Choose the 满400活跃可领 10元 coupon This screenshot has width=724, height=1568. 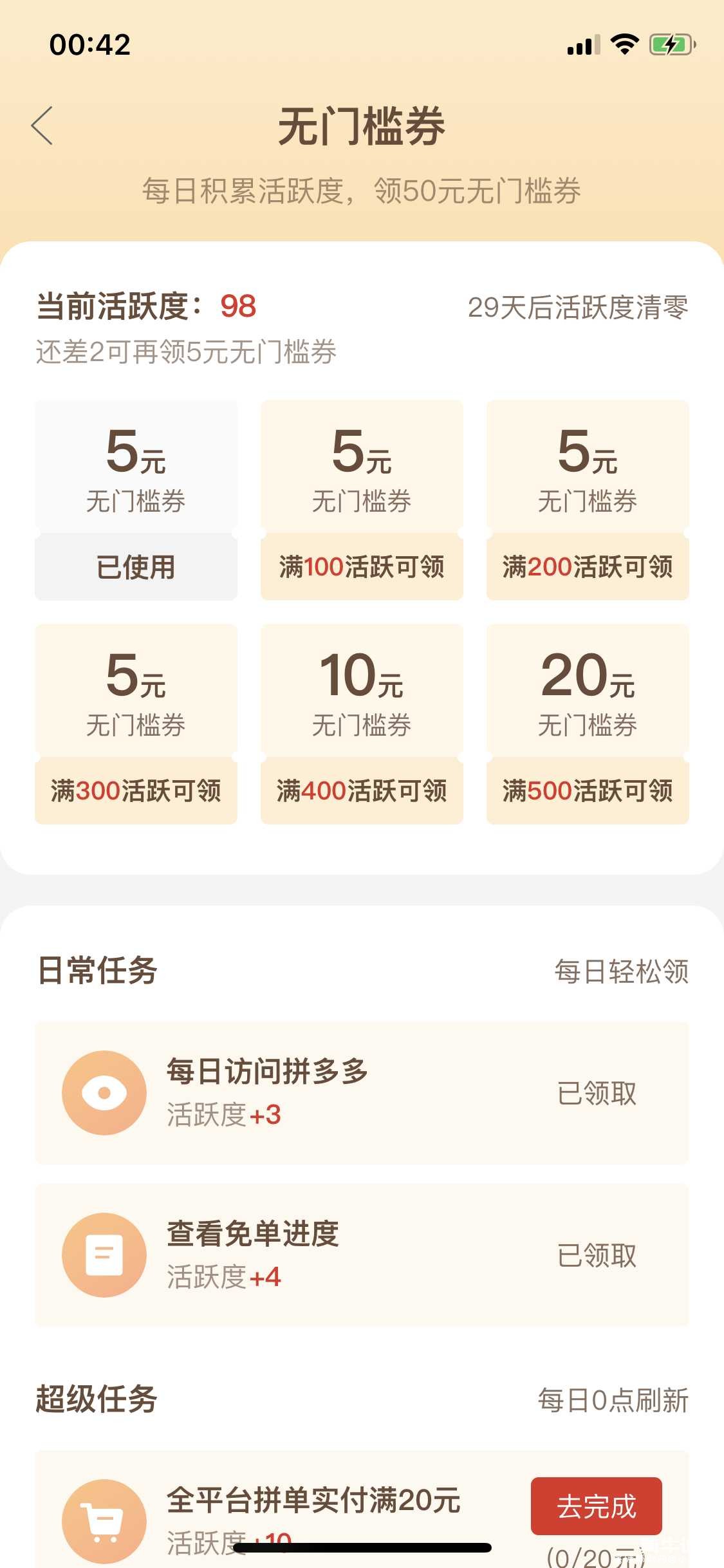pos(362,723)
